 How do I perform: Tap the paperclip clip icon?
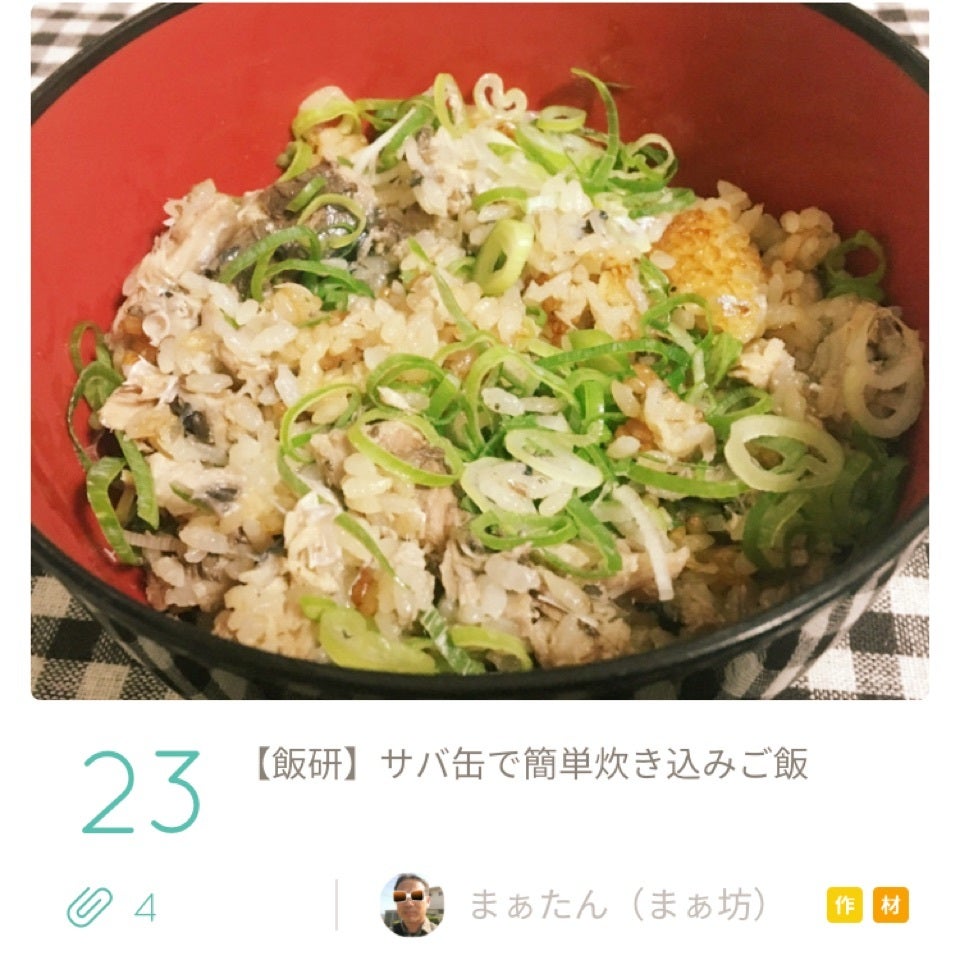coord(88,906)
